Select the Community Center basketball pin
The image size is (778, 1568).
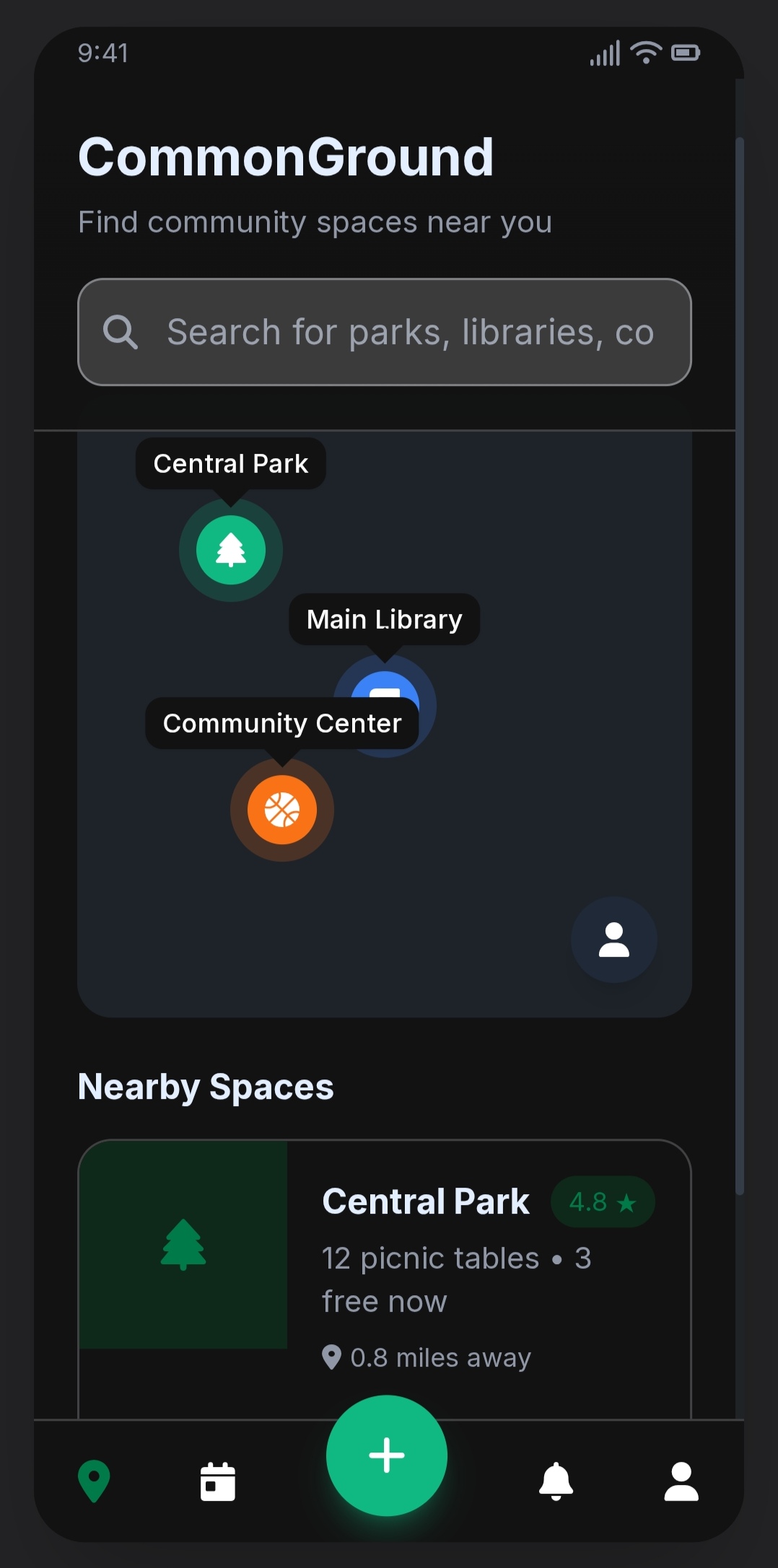(x=282, y=810)
